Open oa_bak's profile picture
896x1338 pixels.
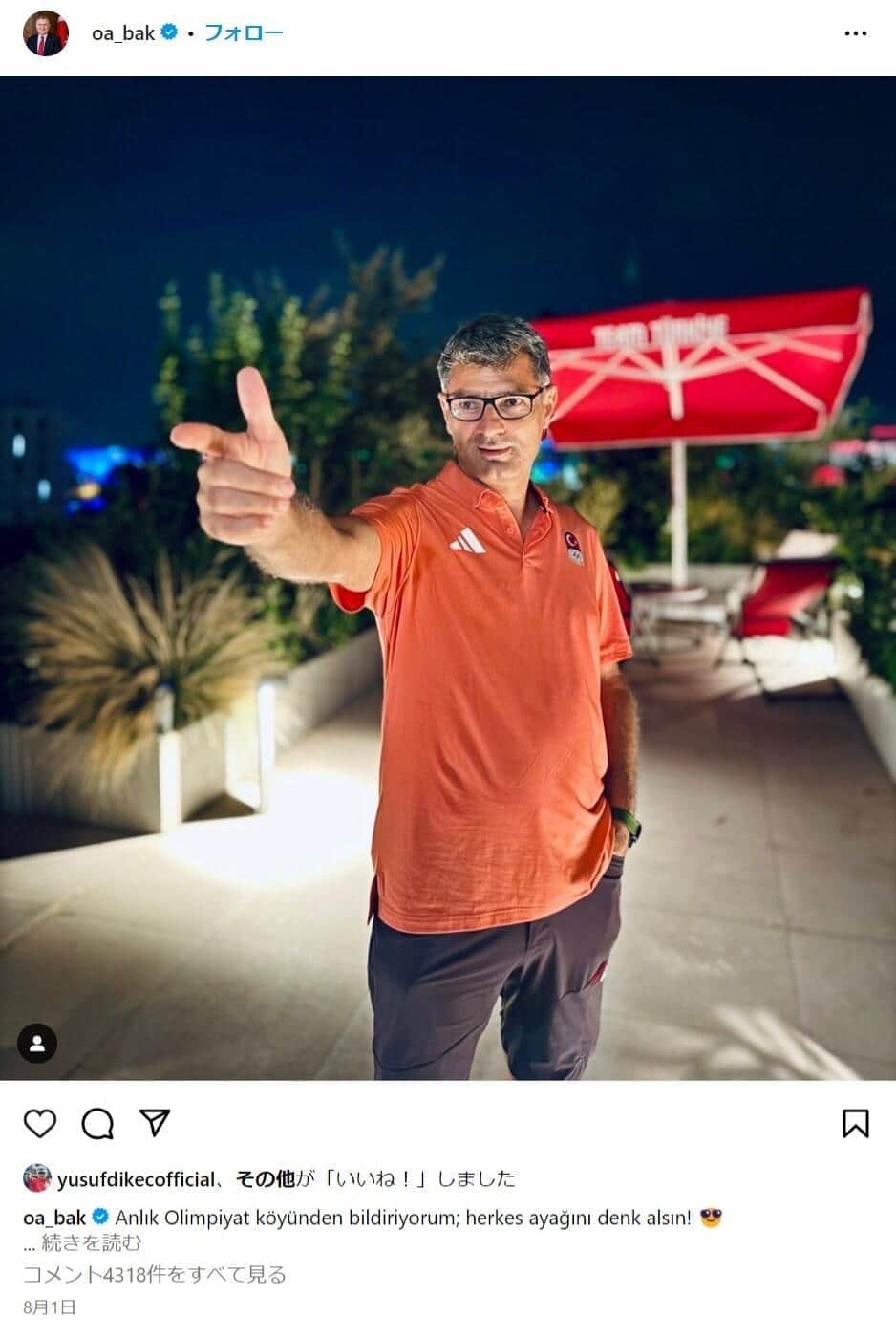[45, 33]
